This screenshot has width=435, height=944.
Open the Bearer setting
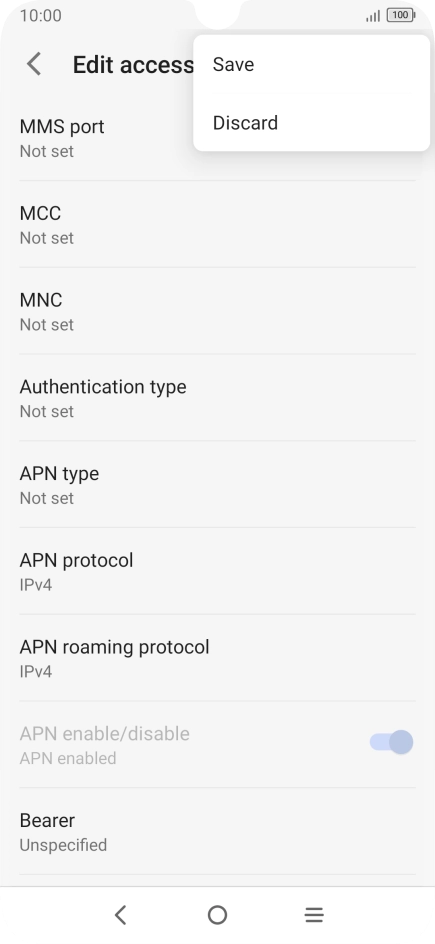click(x=217, y=831)
